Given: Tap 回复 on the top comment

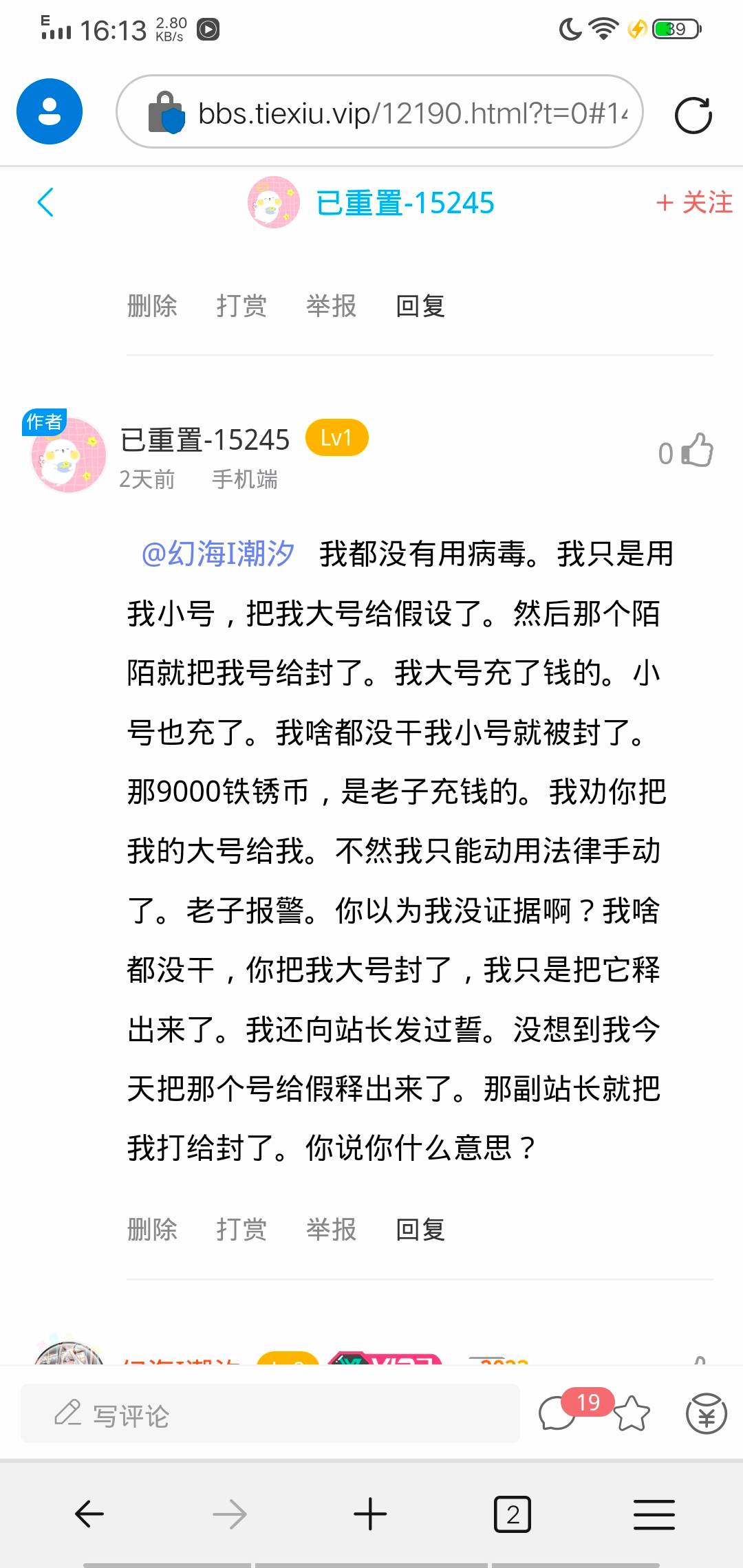Looking at the screenshot, I should 420,305.
